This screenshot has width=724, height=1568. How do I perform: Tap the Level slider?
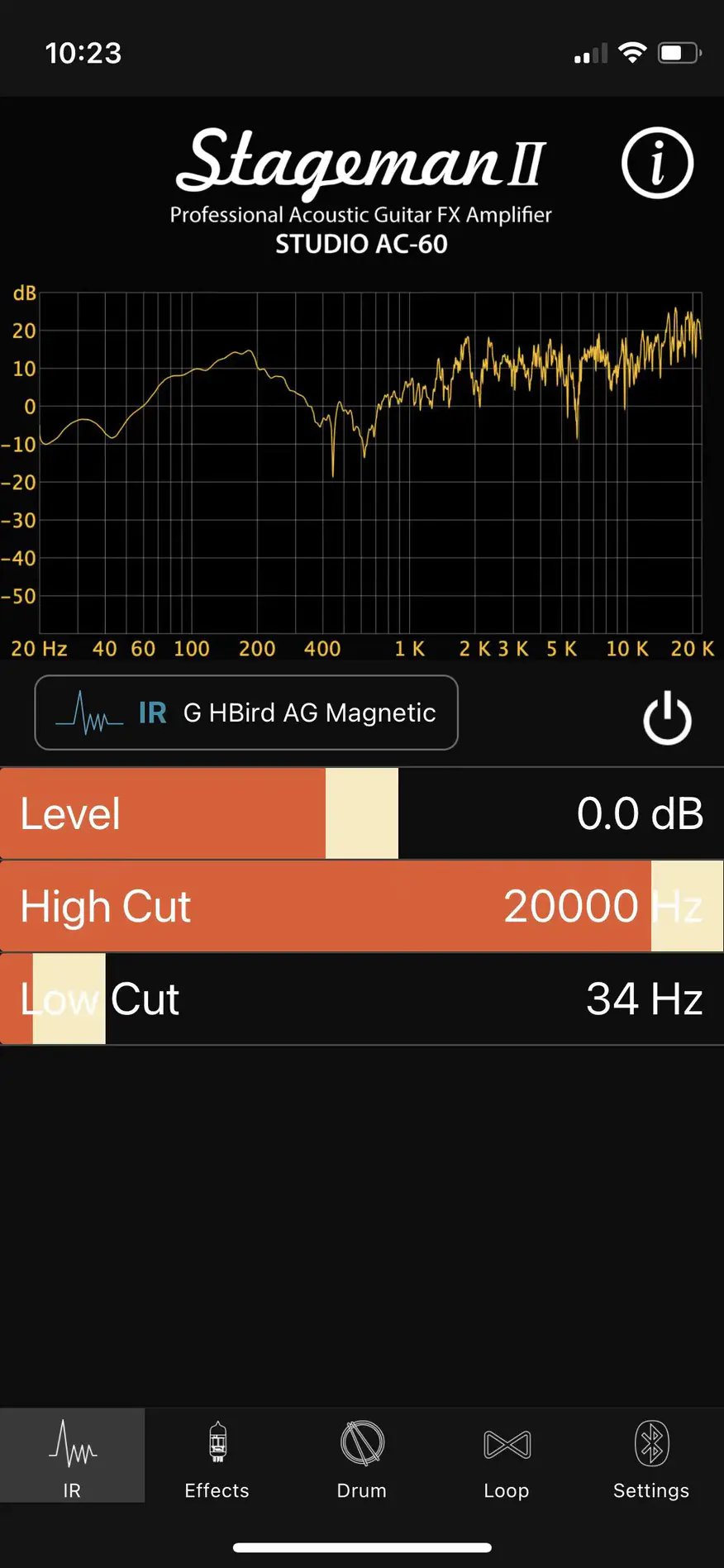(362, 813)
